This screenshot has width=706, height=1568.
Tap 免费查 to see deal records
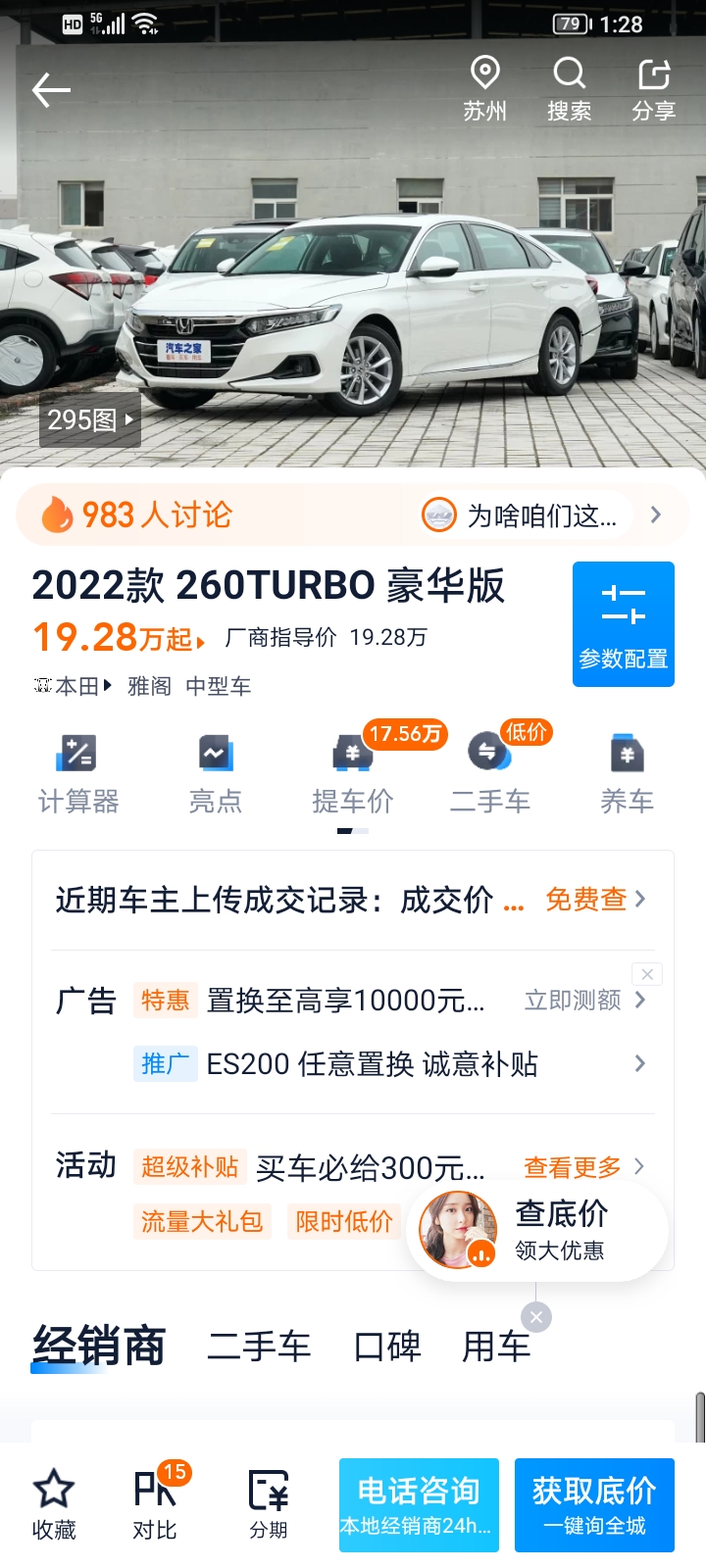(595, 899)
